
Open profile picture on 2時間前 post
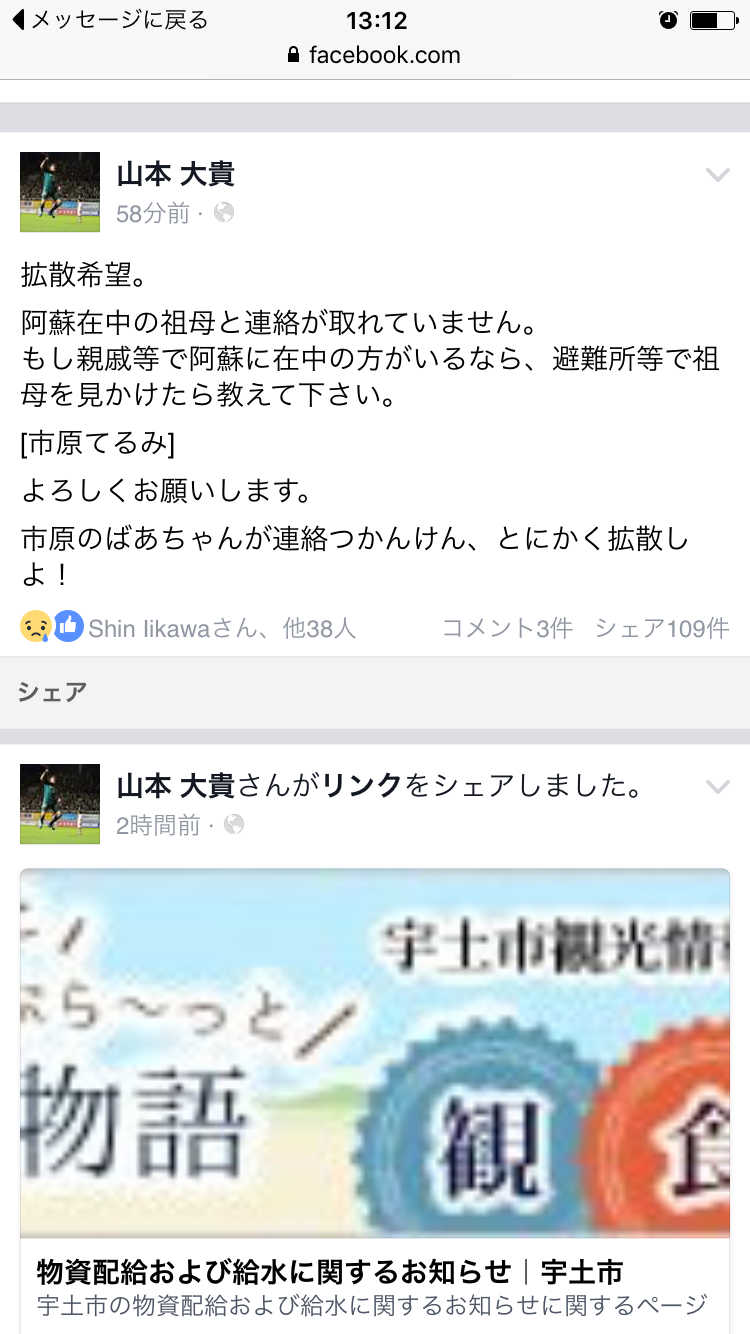[x=60, y=804]
